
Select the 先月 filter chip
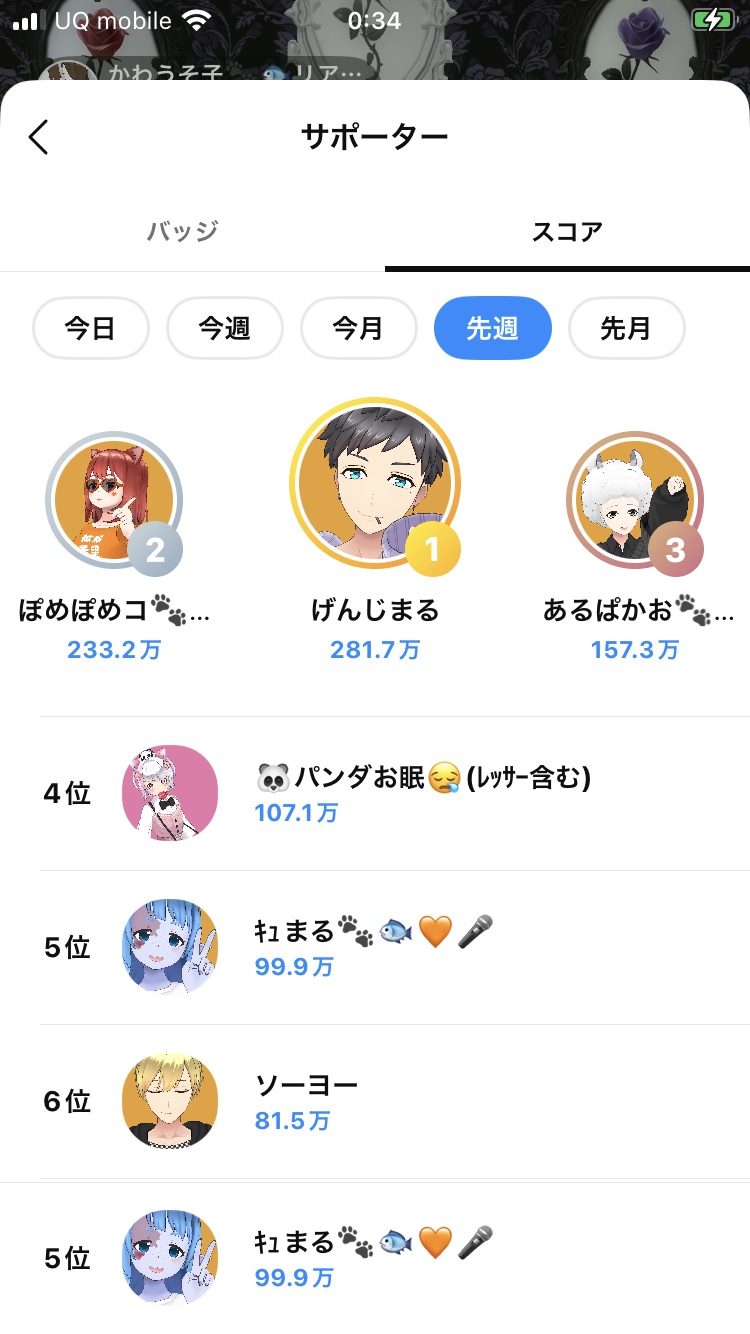pos(626,328)
